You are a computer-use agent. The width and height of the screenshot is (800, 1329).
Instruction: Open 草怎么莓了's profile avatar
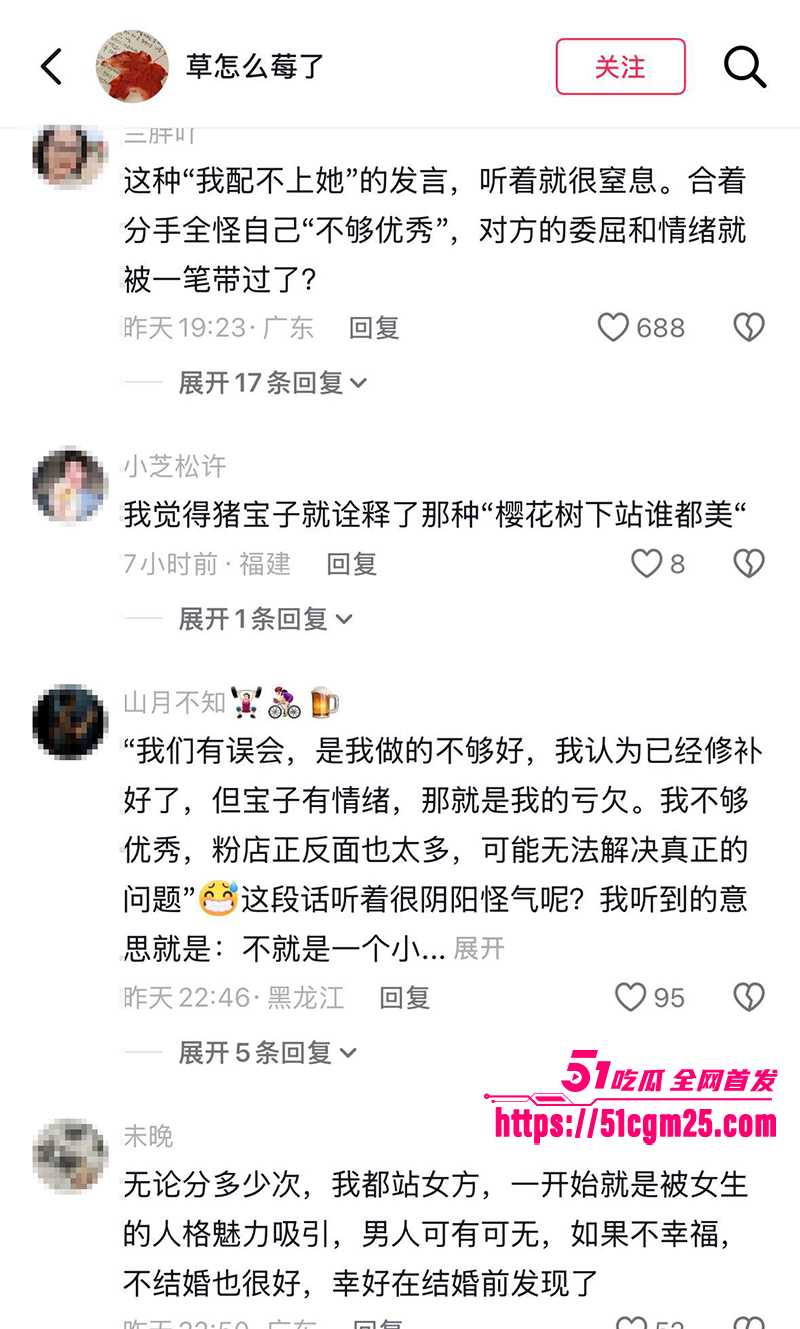[134, 65]
